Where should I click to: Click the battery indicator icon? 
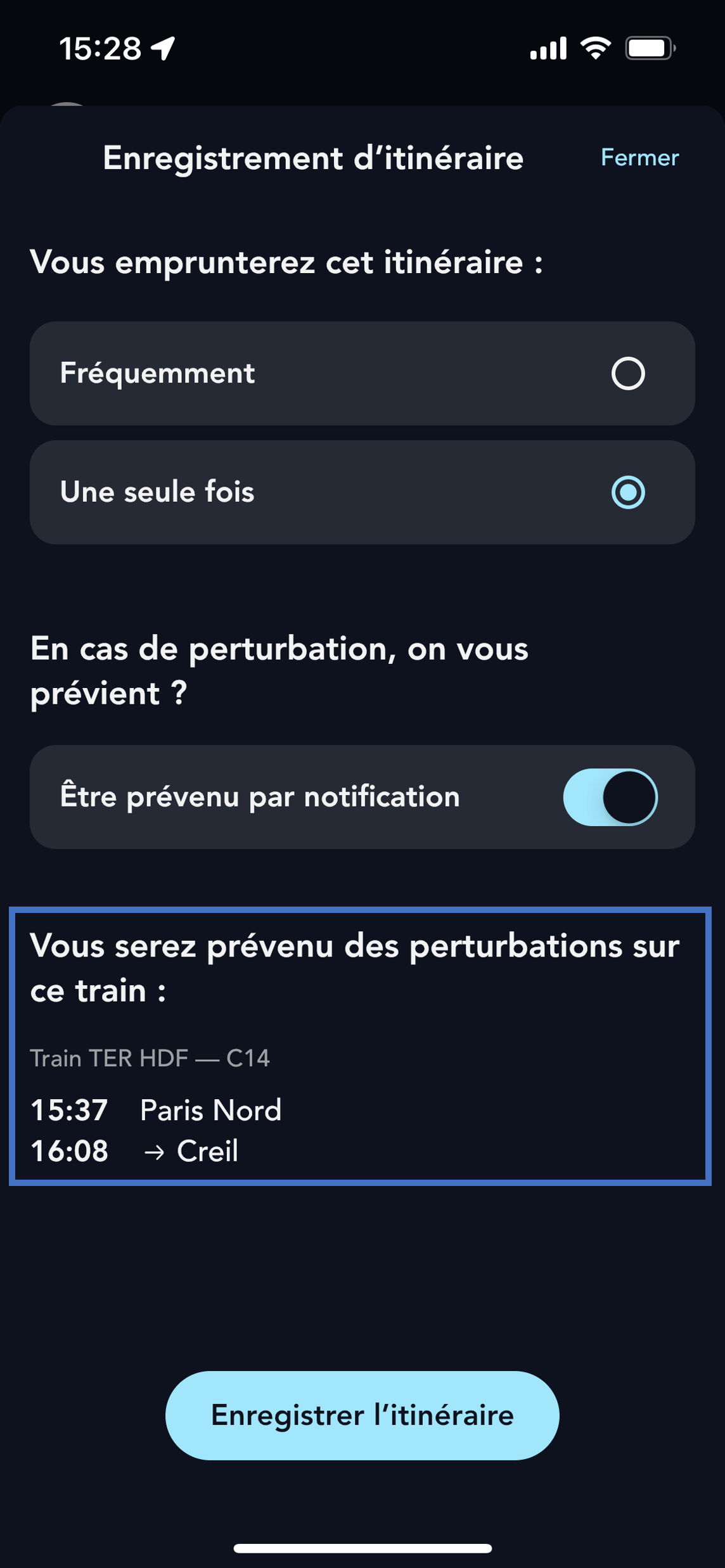[x=651, y=48]
